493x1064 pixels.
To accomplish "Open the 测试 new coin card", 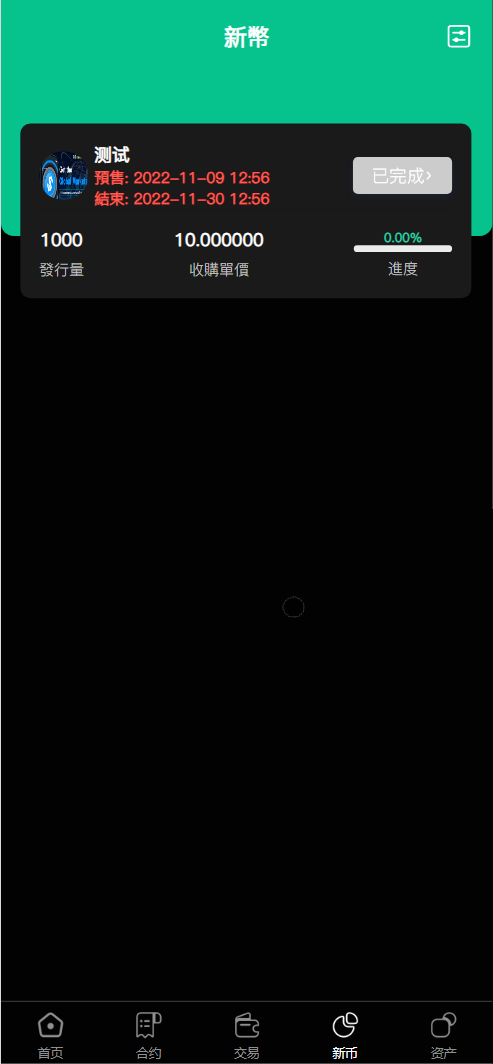I will click(x=245, y=210).
